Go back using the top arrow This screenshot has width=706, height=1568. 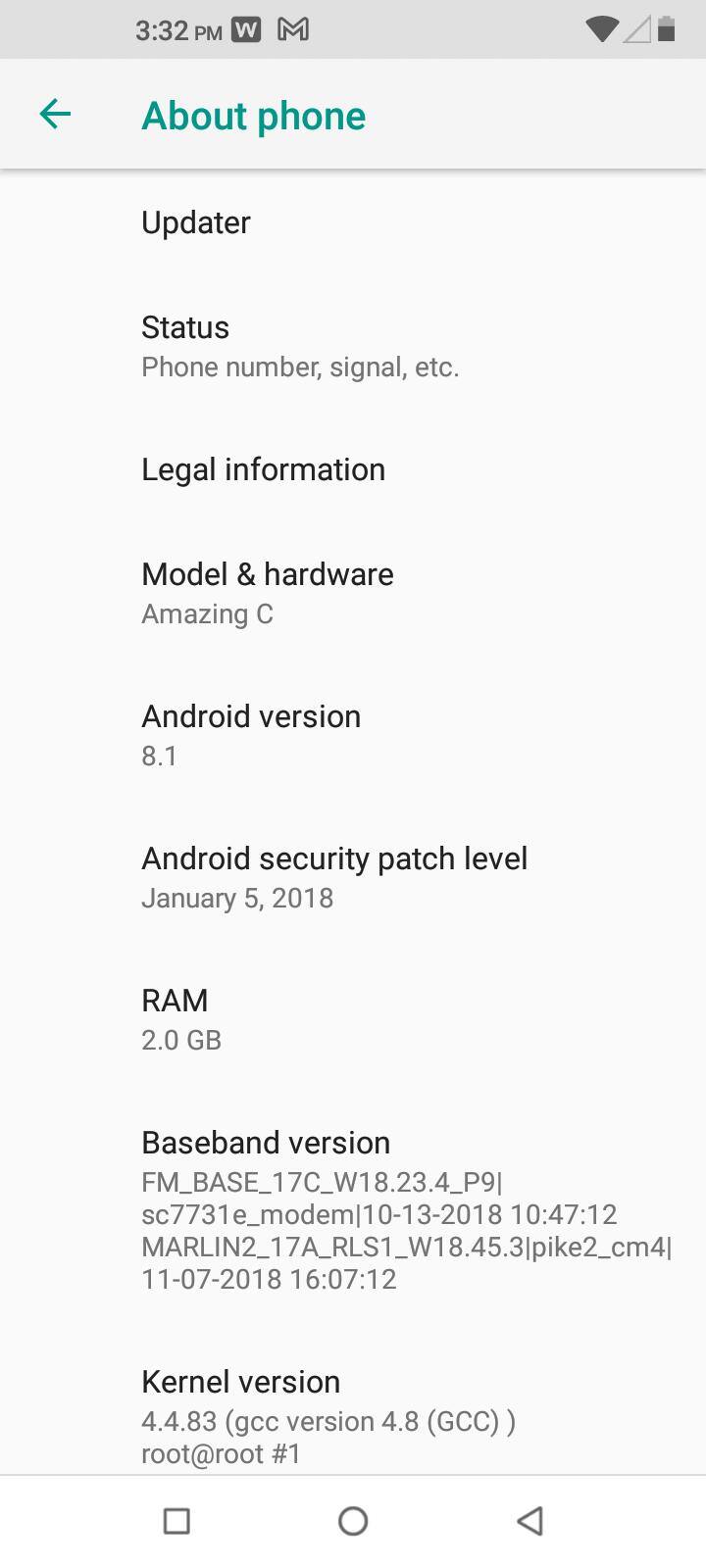point(55,115)
